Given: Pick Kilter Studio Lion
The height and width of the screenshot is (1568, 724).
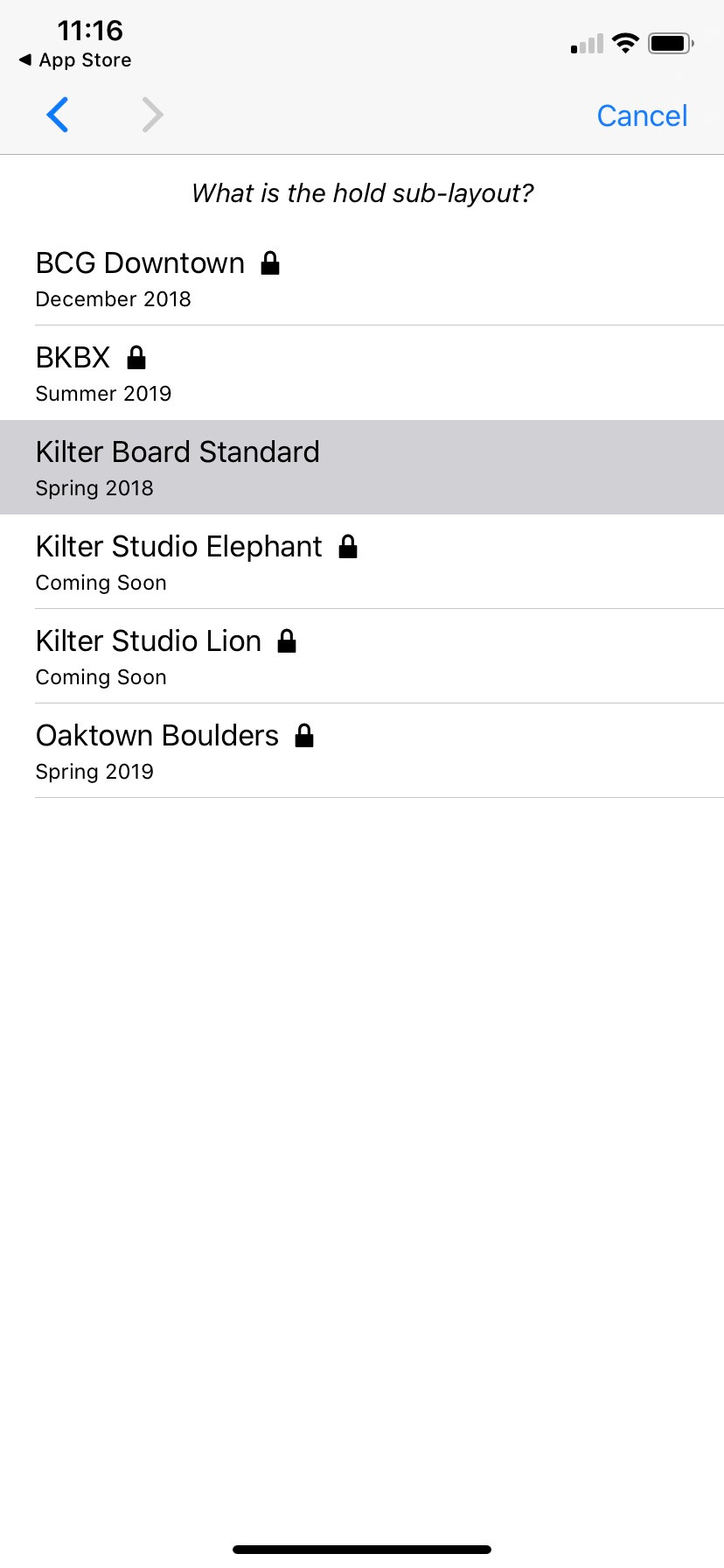Looking at the screenshot, I should click(362, 656).
